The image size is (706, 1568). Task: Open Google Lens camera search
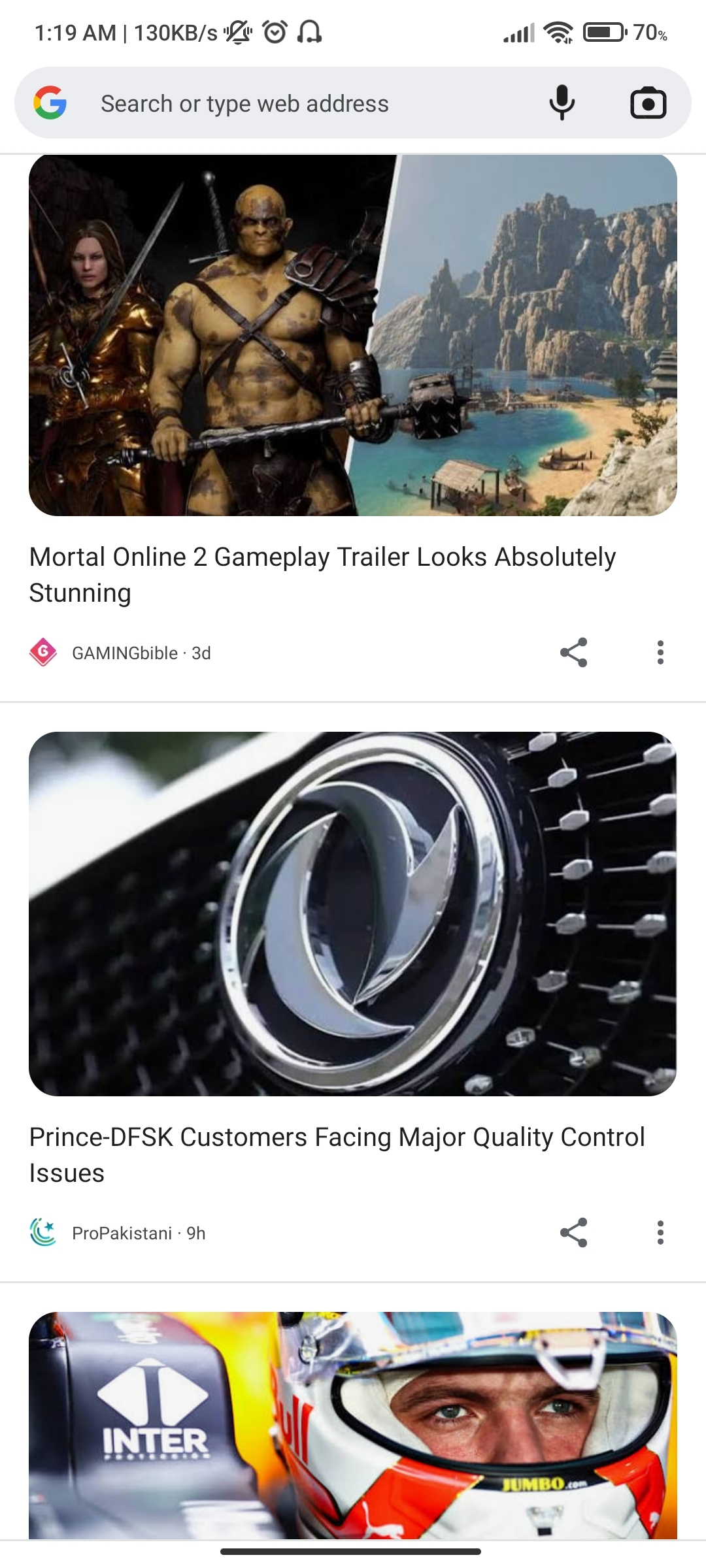[x=648, y=103]
